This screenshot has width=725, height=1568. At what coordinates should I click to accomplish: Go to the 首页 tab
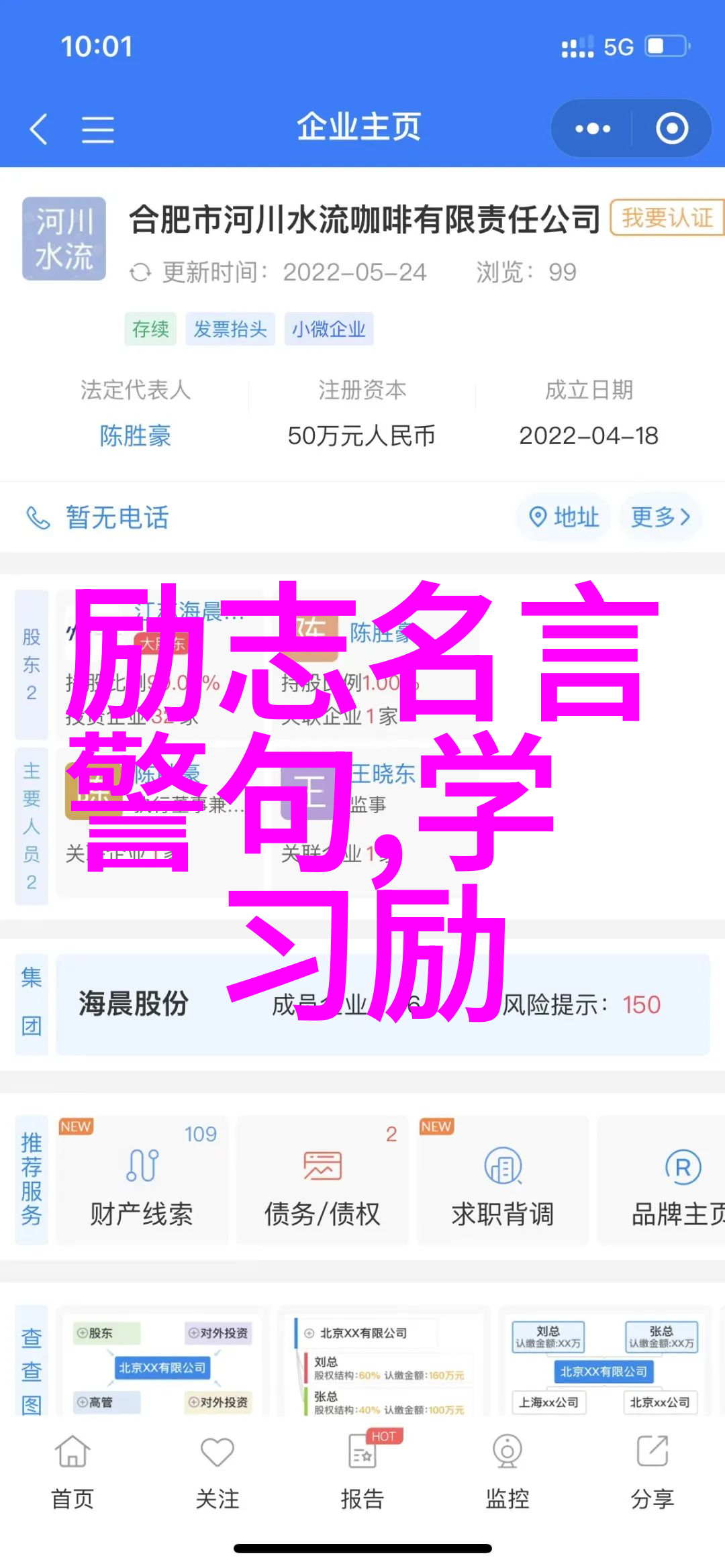72,1469
